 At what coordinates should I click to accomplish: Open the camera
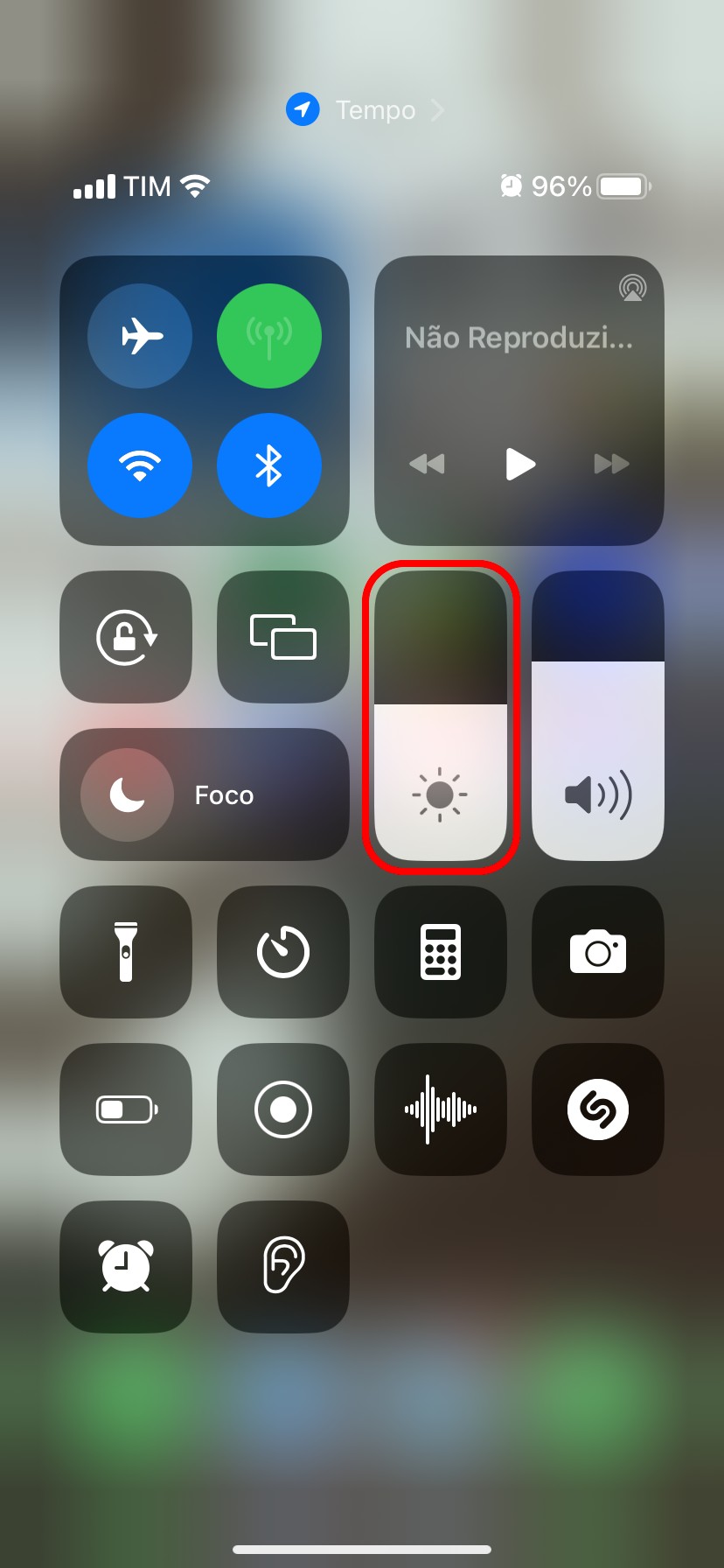click(x=598, y=952)
